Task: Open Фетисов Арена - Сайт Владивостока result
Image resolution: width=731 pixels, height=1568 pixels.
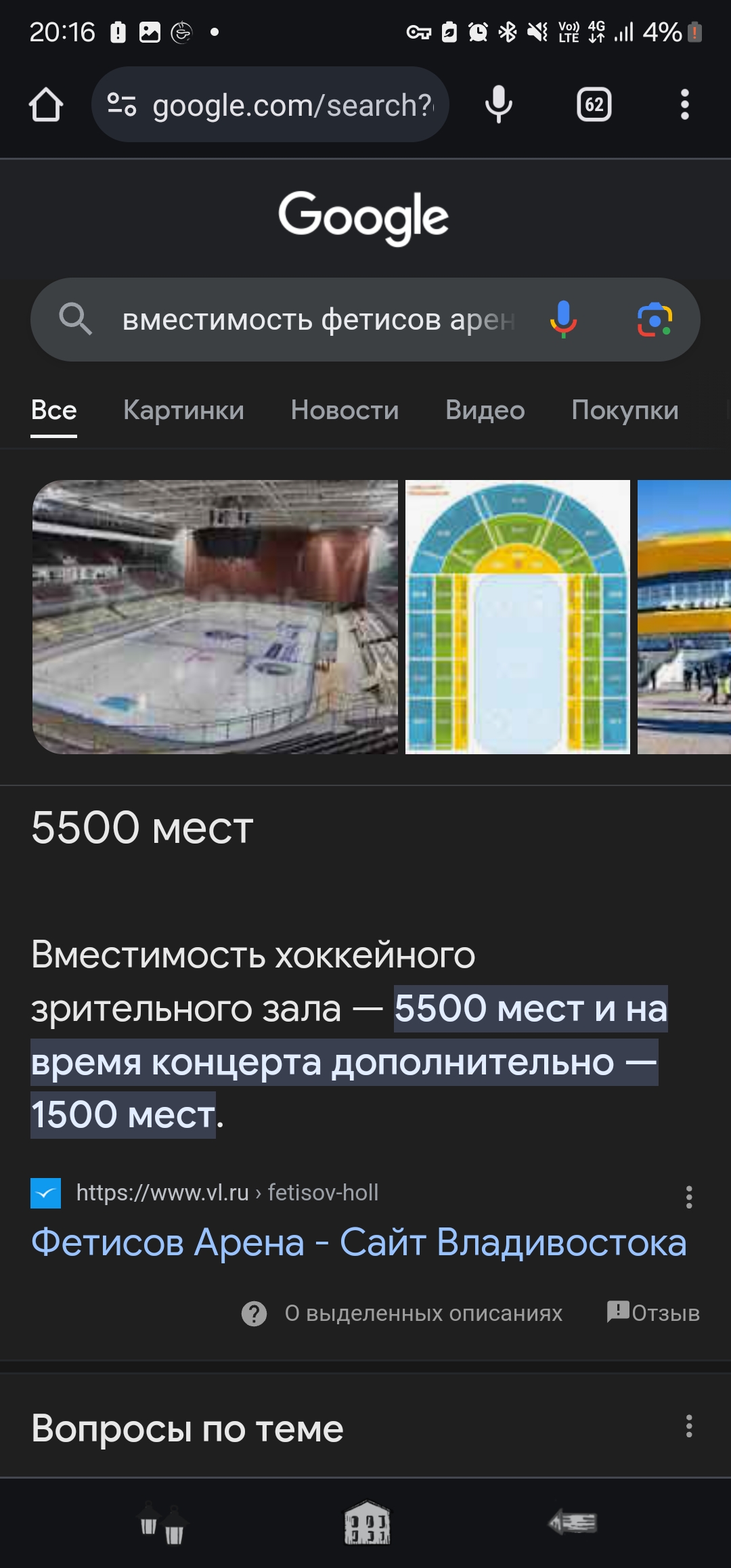Action: click(359, 1242)
